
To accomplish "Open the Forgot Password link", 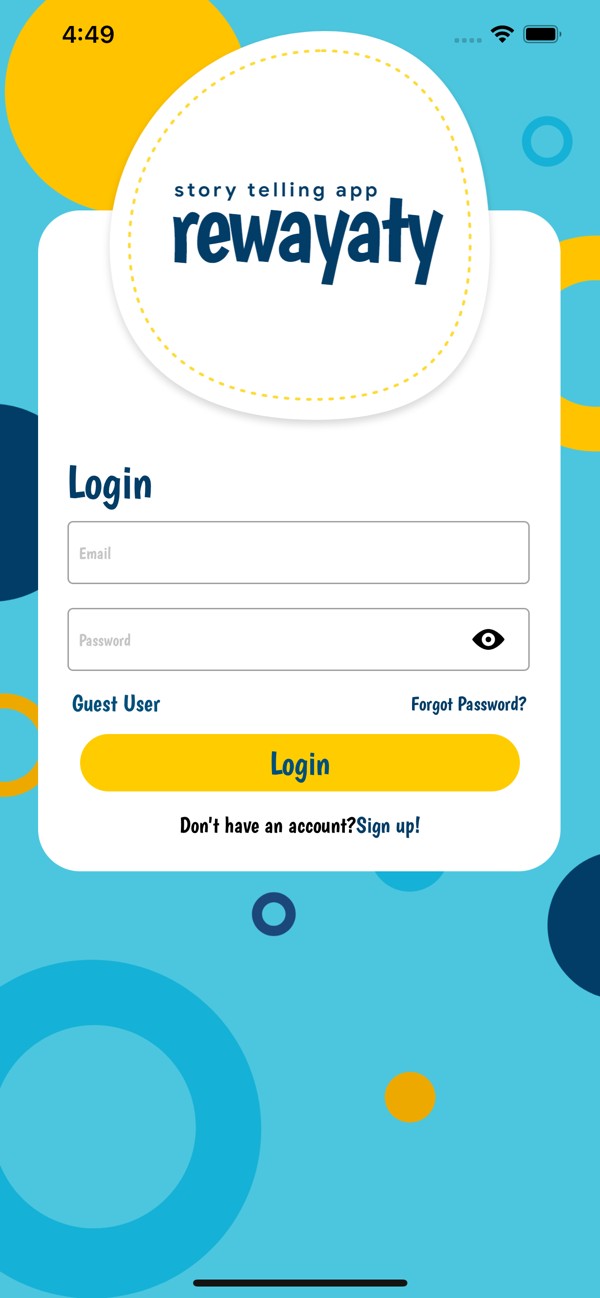I will [x=468, y=704].
